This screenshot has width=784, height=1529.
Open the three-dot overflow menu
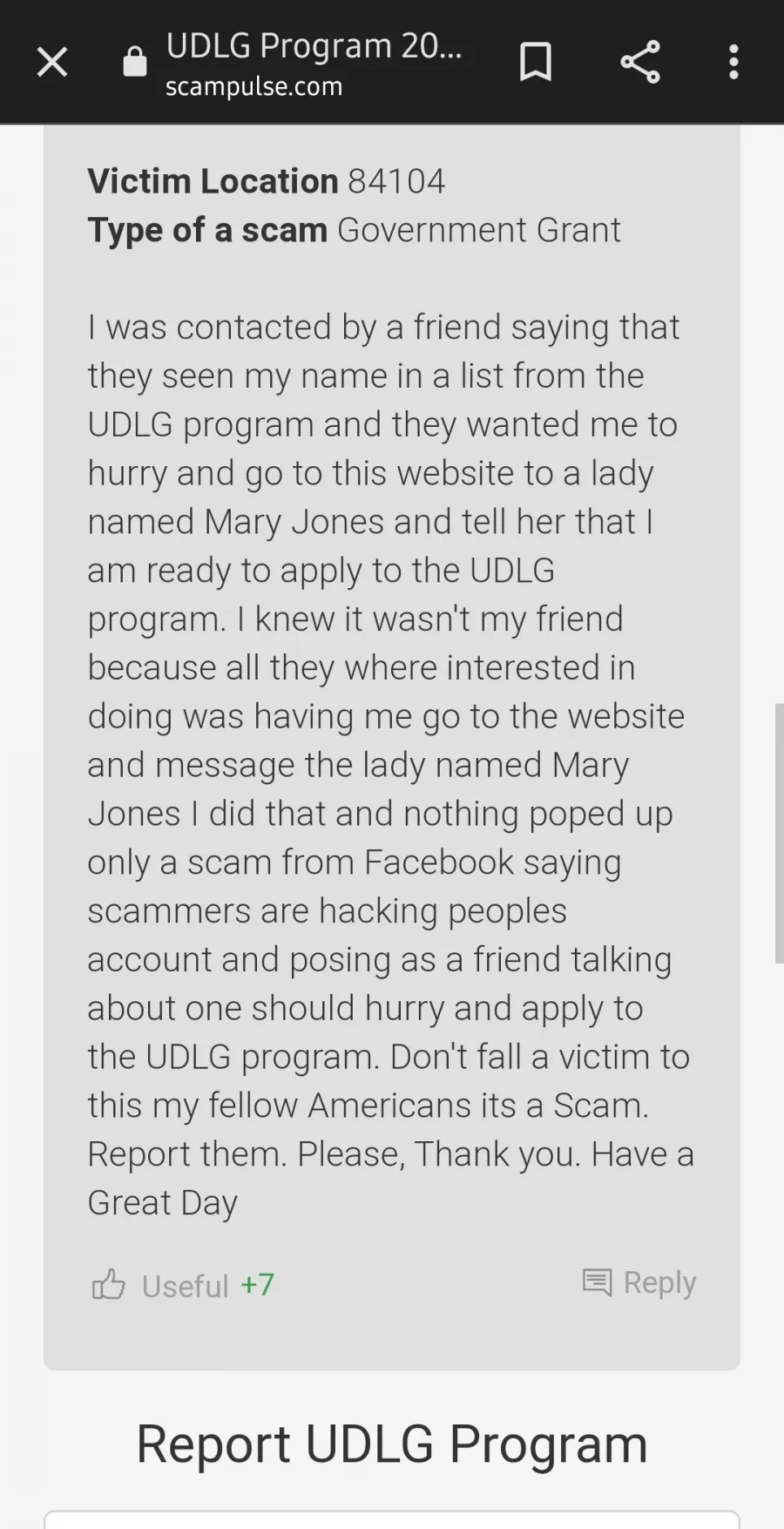coord(733,62)
